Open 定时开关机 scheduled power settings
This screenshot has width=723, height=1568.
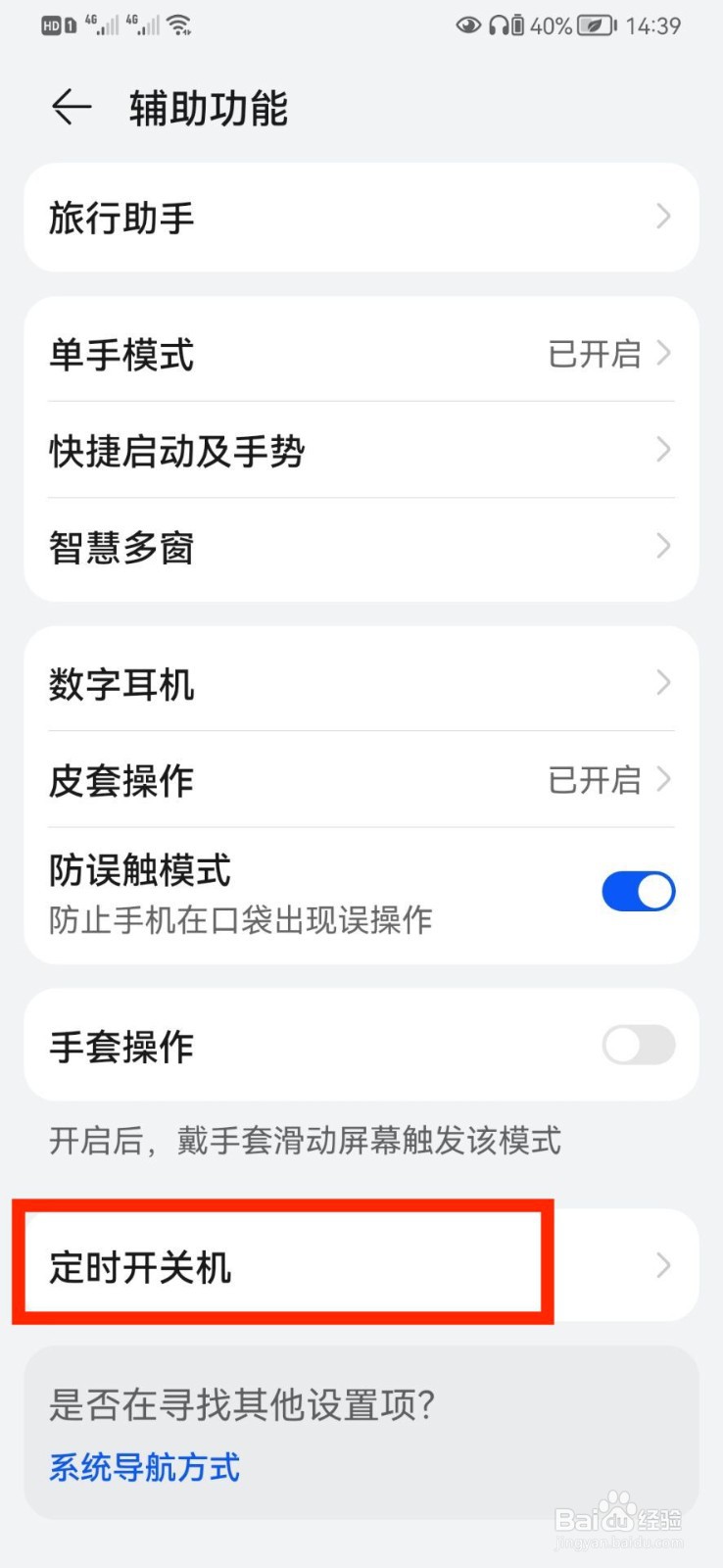tap(361, 1266)
